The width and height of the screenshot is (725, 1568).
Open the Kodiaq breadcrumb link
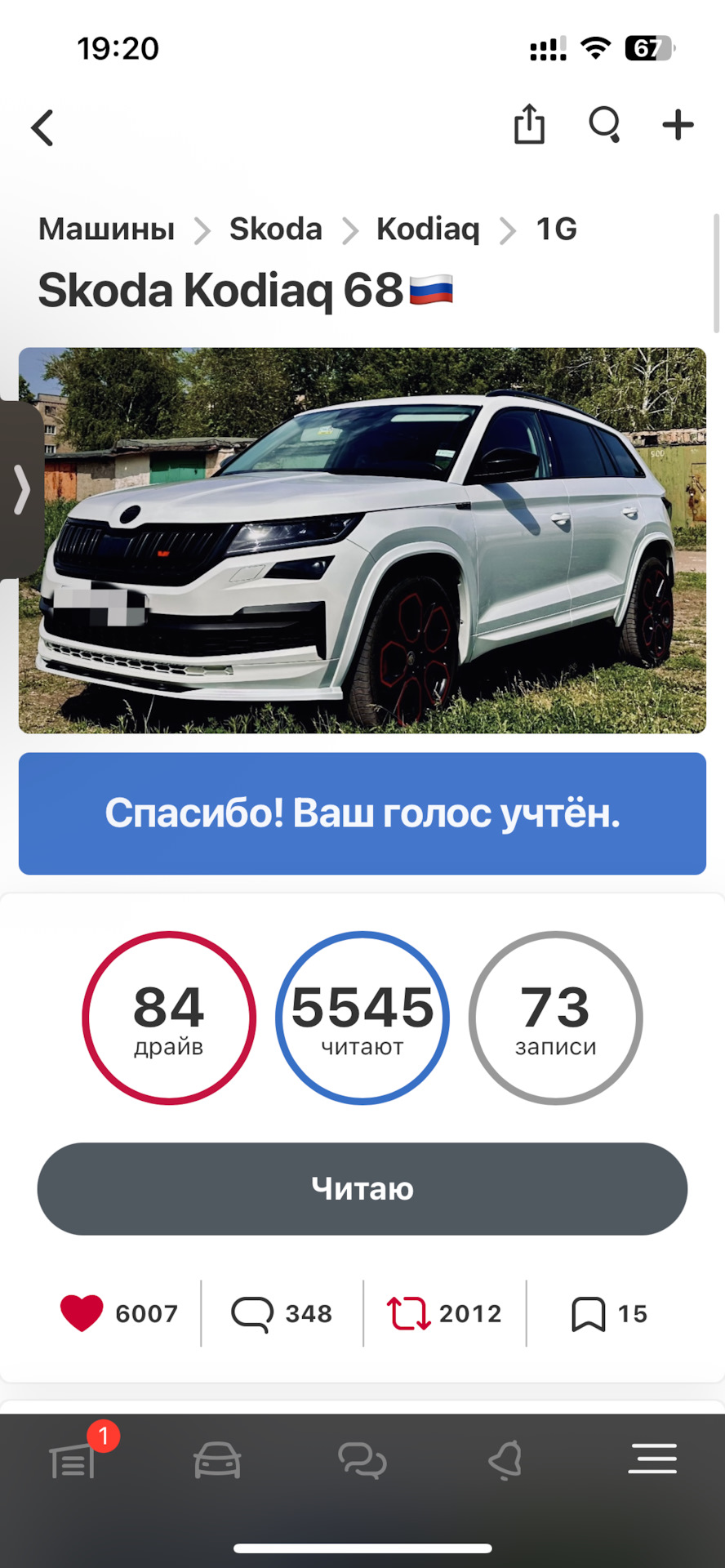(428, 229)
